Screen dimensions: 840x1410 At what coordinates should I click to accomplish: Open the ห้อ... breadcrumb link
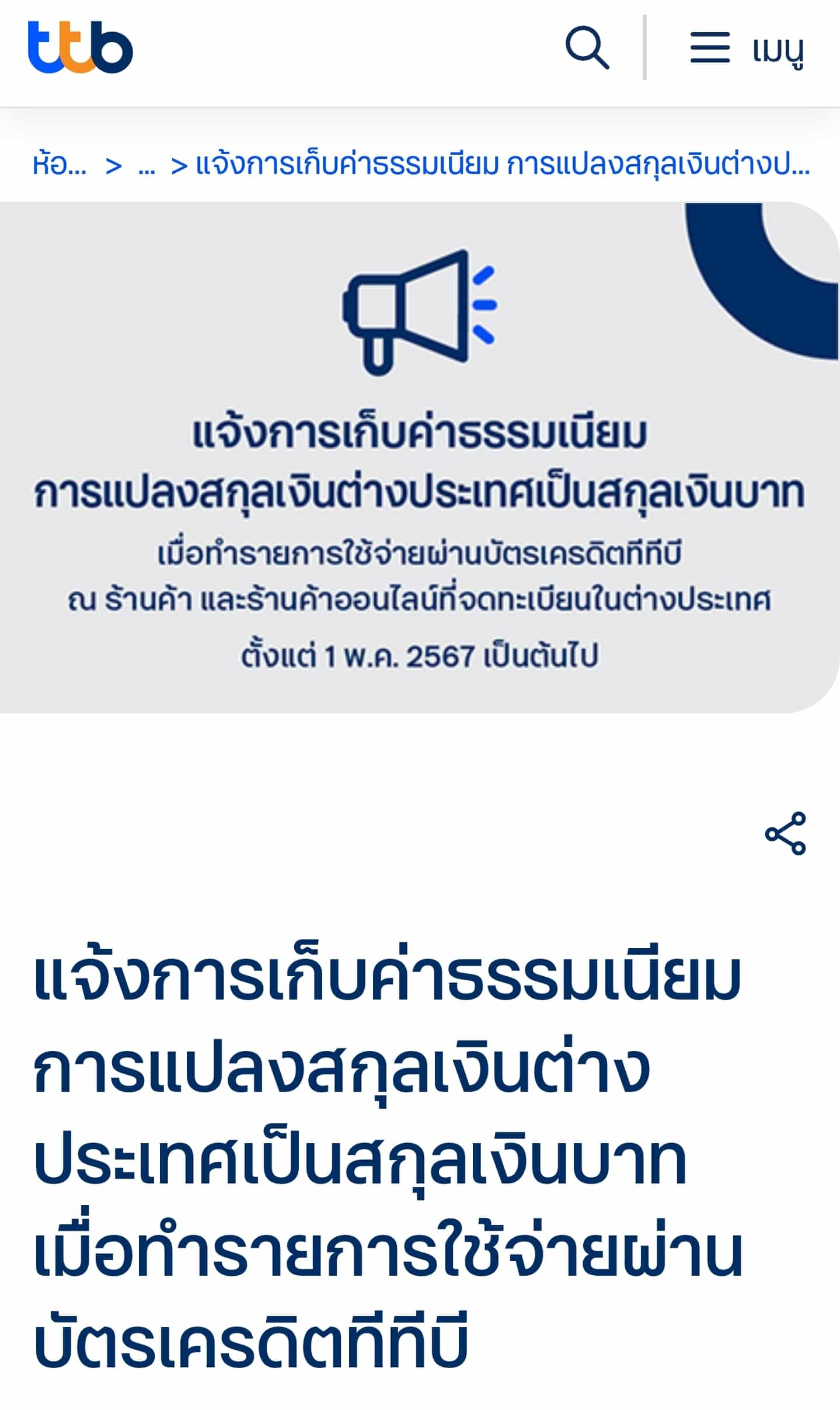60,165
